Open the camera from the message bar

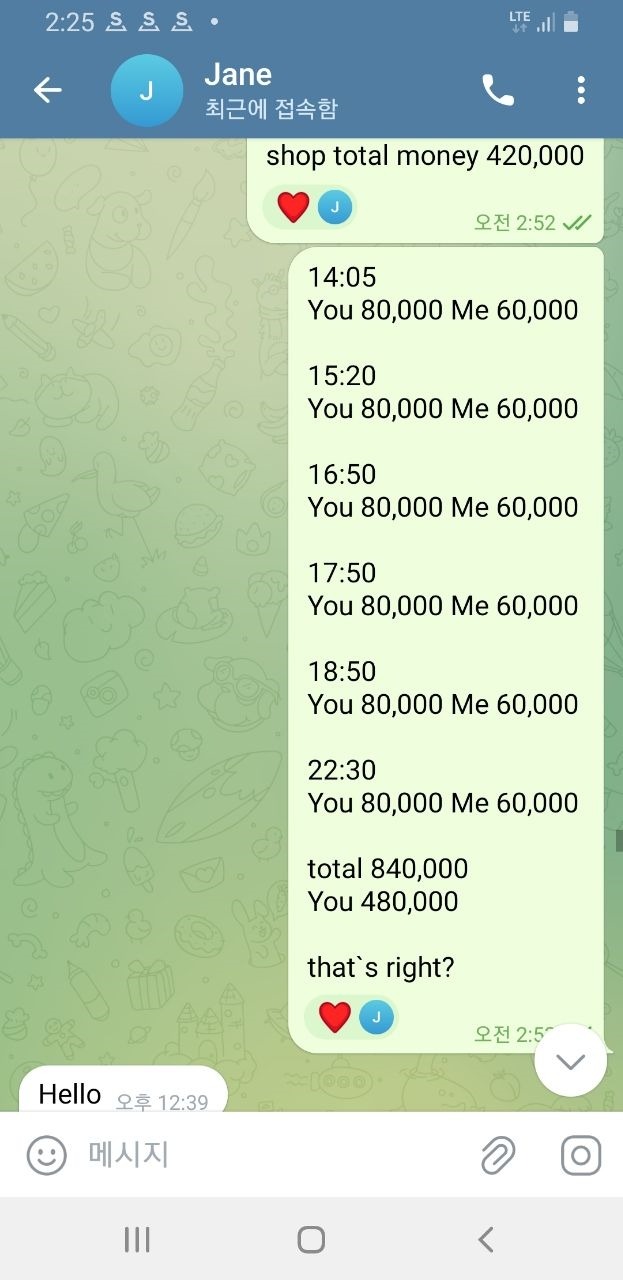[x=580, y=1155]
